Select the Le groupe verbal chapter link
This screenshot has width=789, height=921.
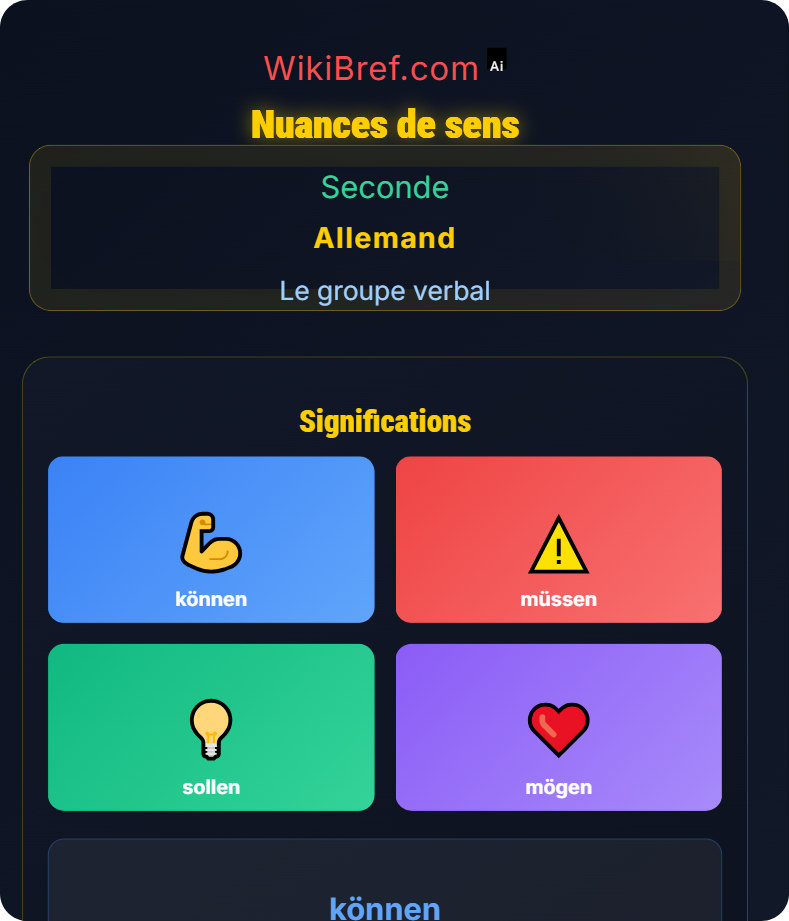385,291
